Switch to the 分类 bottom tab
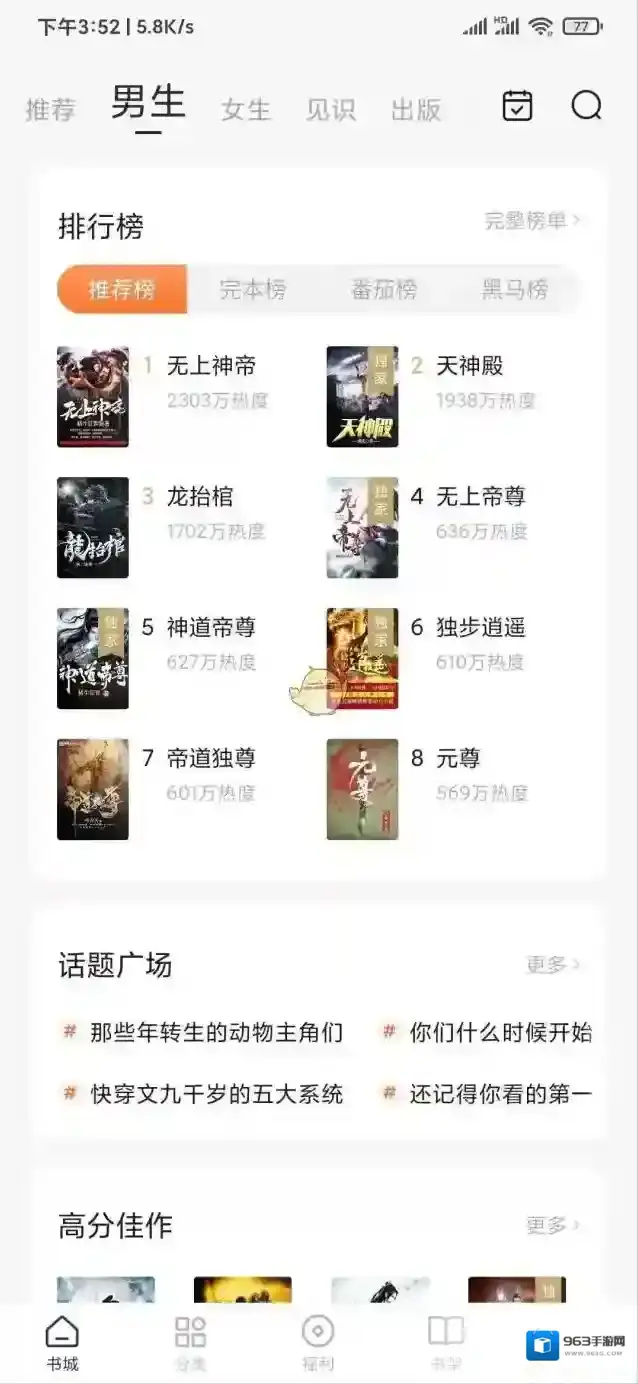Screen dimensions: 638x1384 coord(190,1345)
